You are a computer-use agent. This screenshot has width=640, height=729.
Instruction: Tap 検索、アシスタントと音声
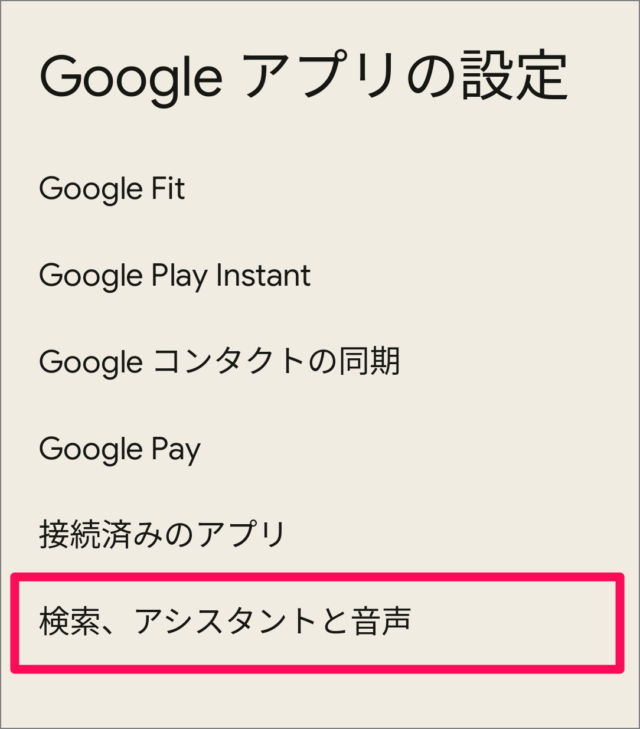click(x=225, y=622)
